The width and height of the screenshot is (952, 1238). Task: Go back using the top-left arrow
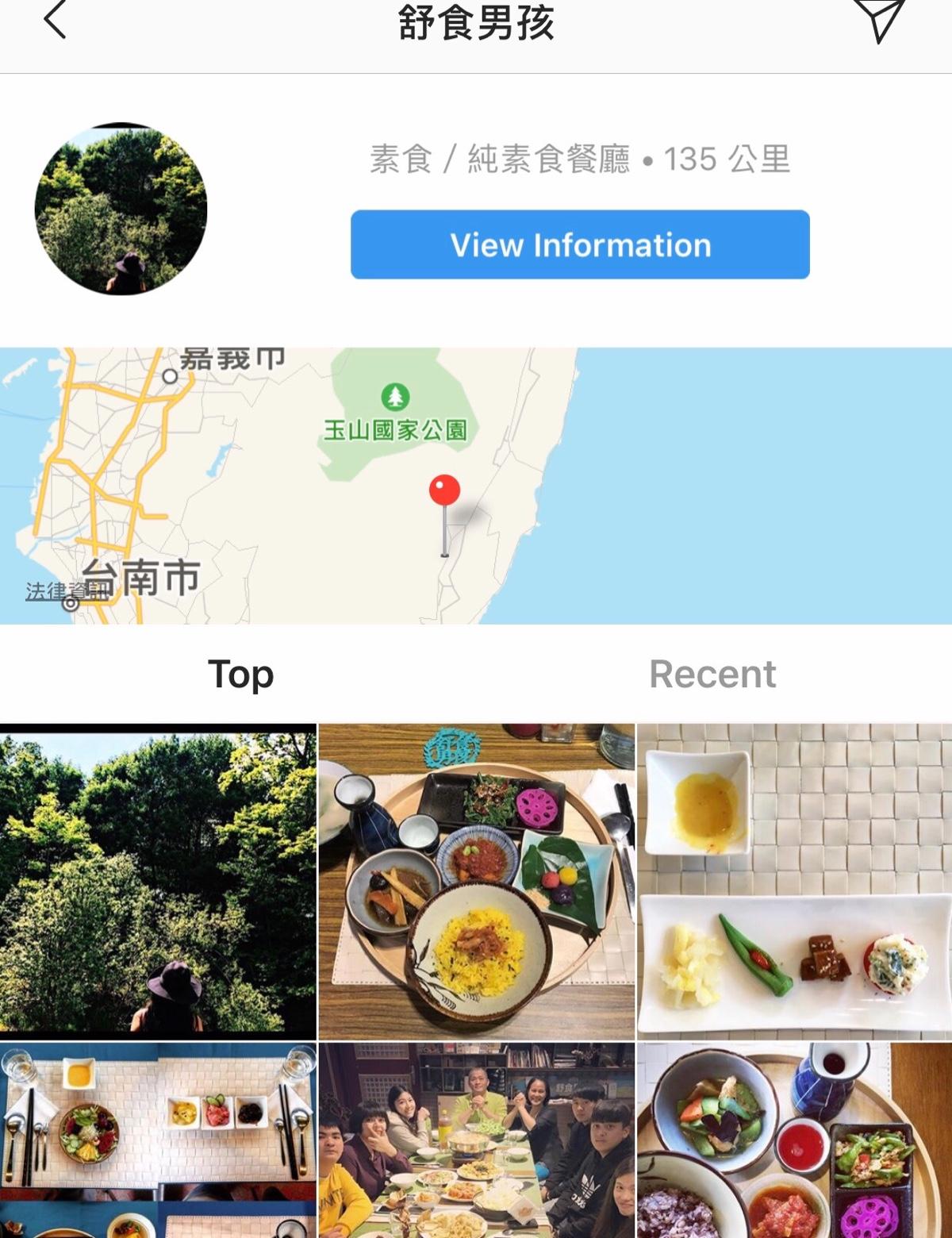[x=54, y=21]
